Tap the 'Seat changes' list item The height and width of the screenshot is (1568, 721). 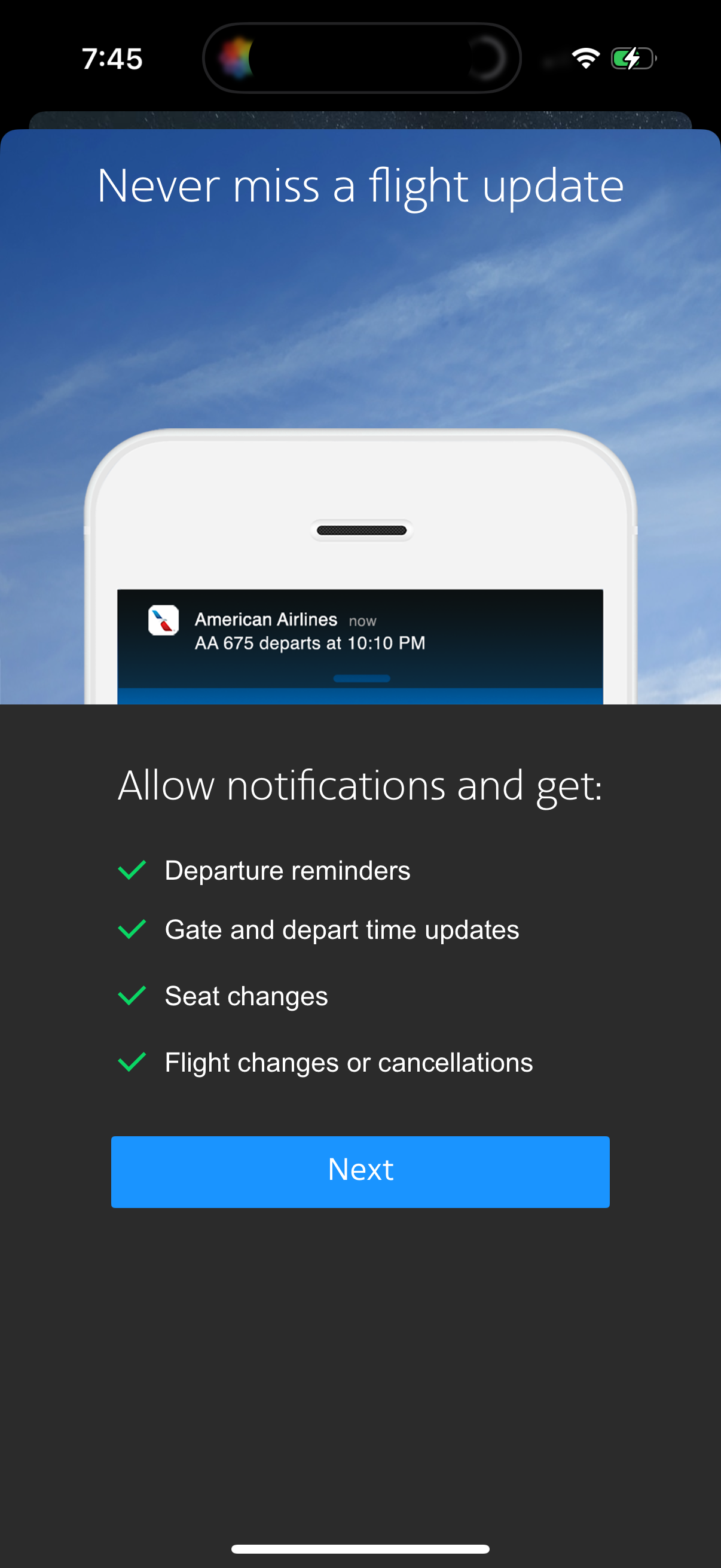pyautogui.click(x=246, y=996)
